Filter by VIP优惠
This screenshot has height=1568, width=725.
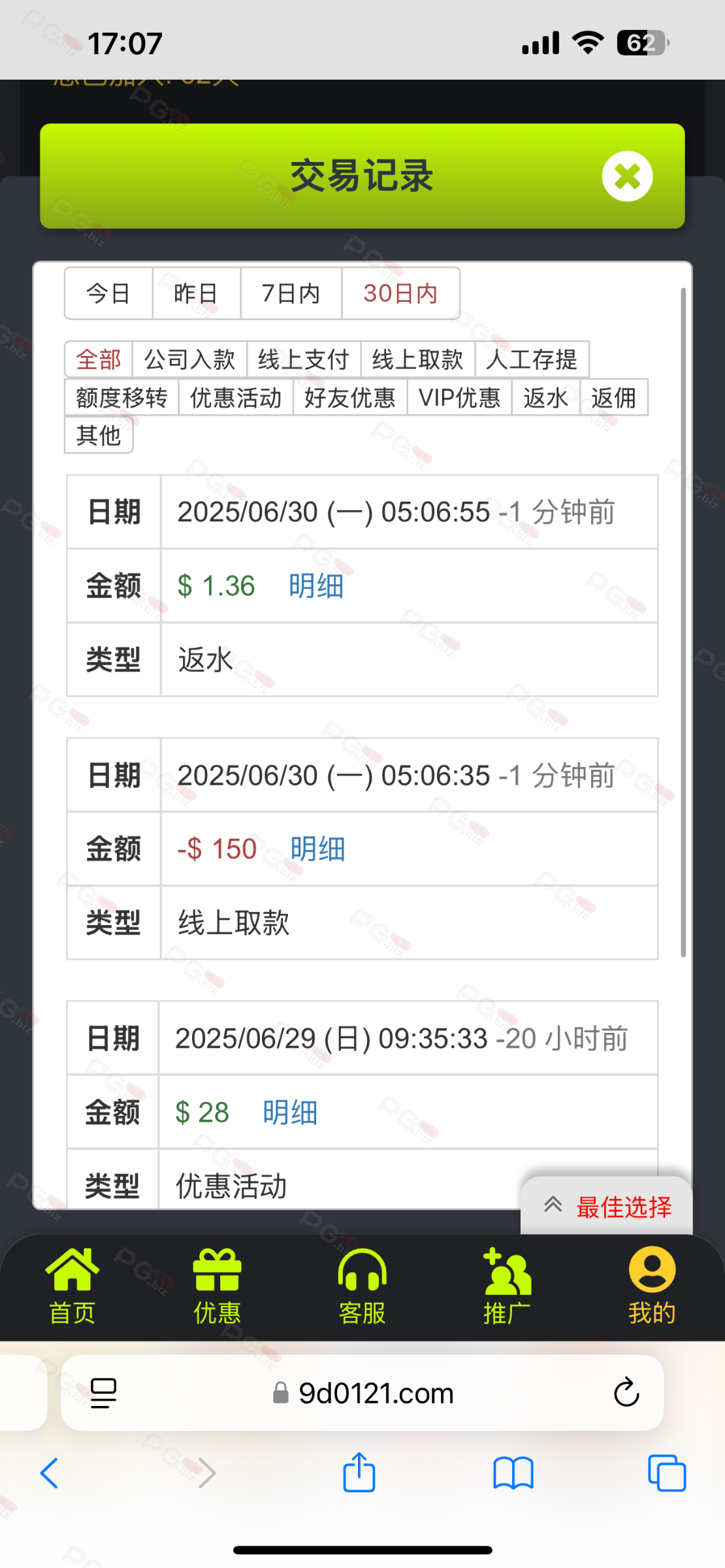[459, 397]
